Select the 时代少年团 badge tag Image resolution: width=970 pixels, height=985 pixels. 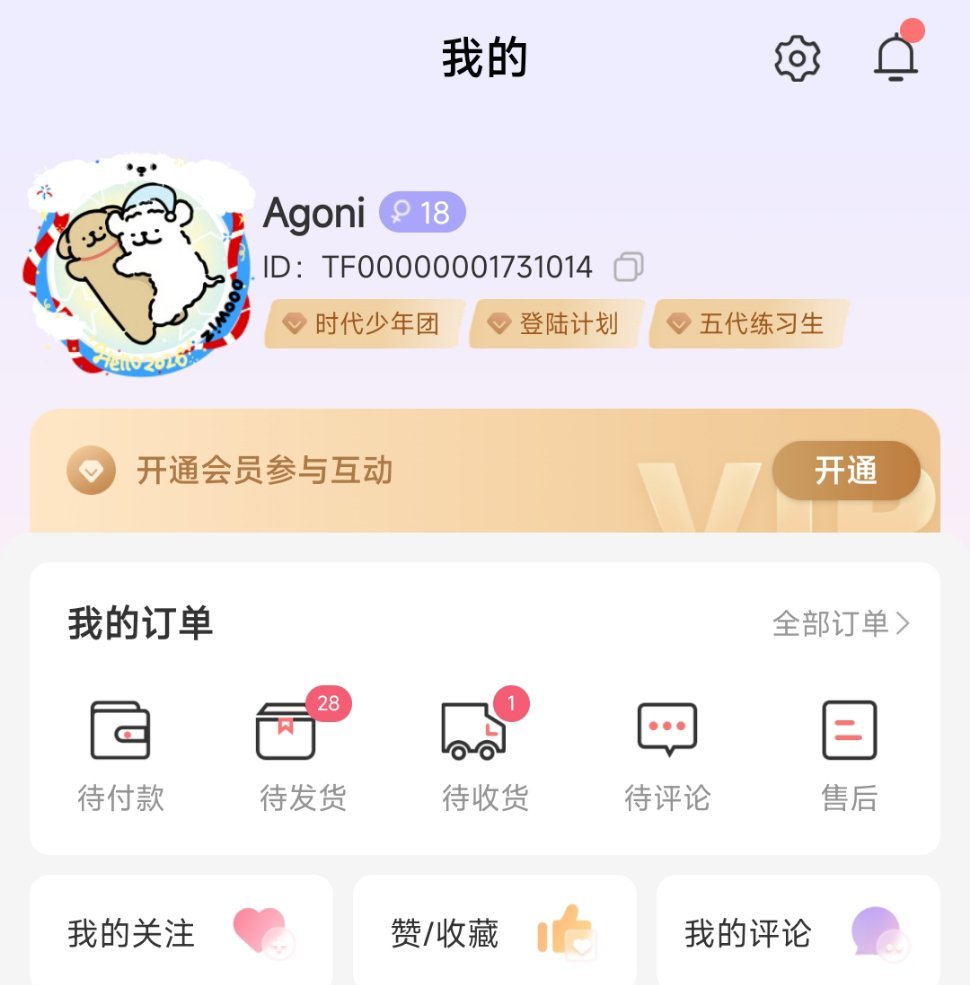[x=364, y=323]
